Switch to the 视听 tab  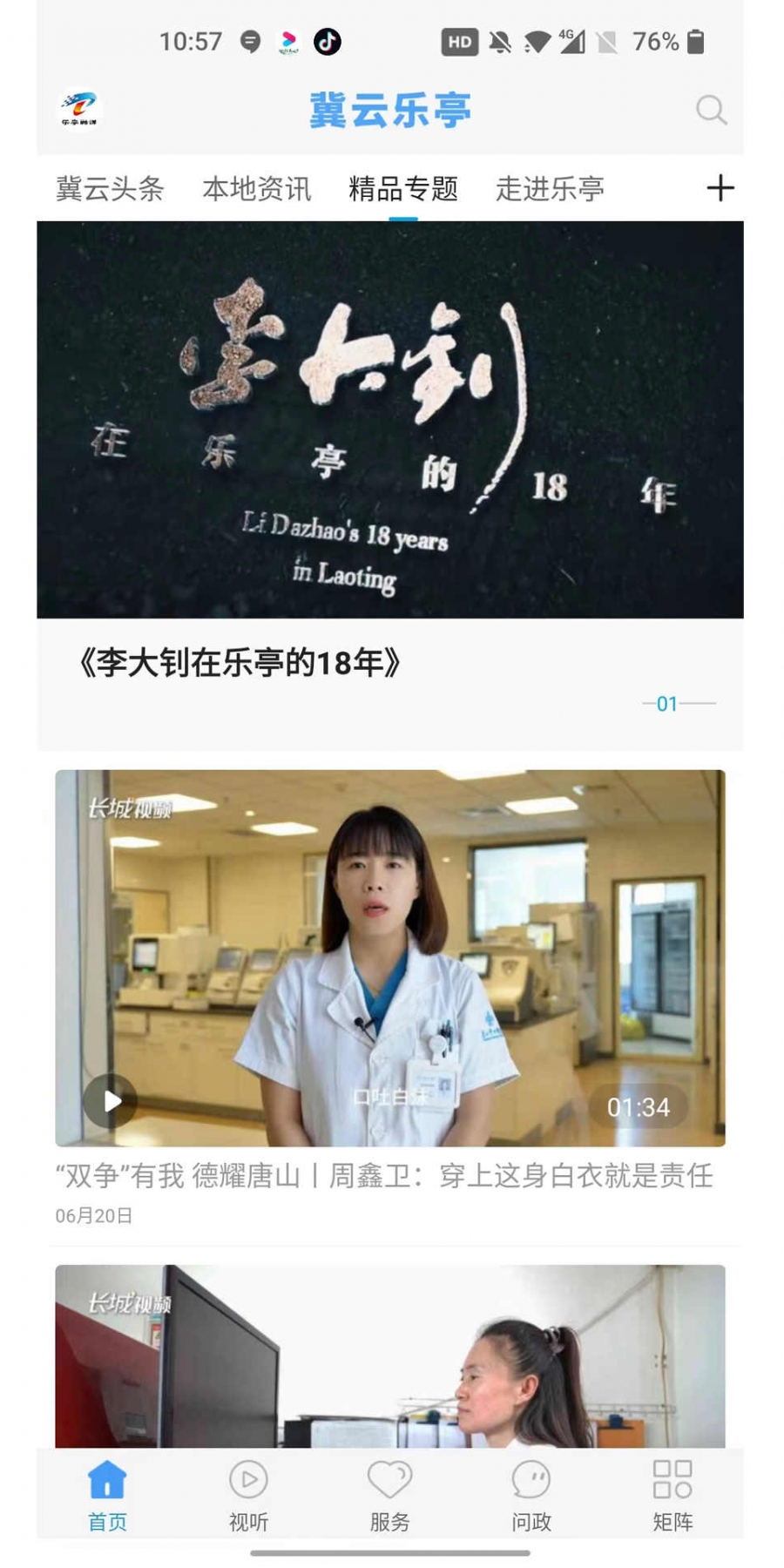248,1495
